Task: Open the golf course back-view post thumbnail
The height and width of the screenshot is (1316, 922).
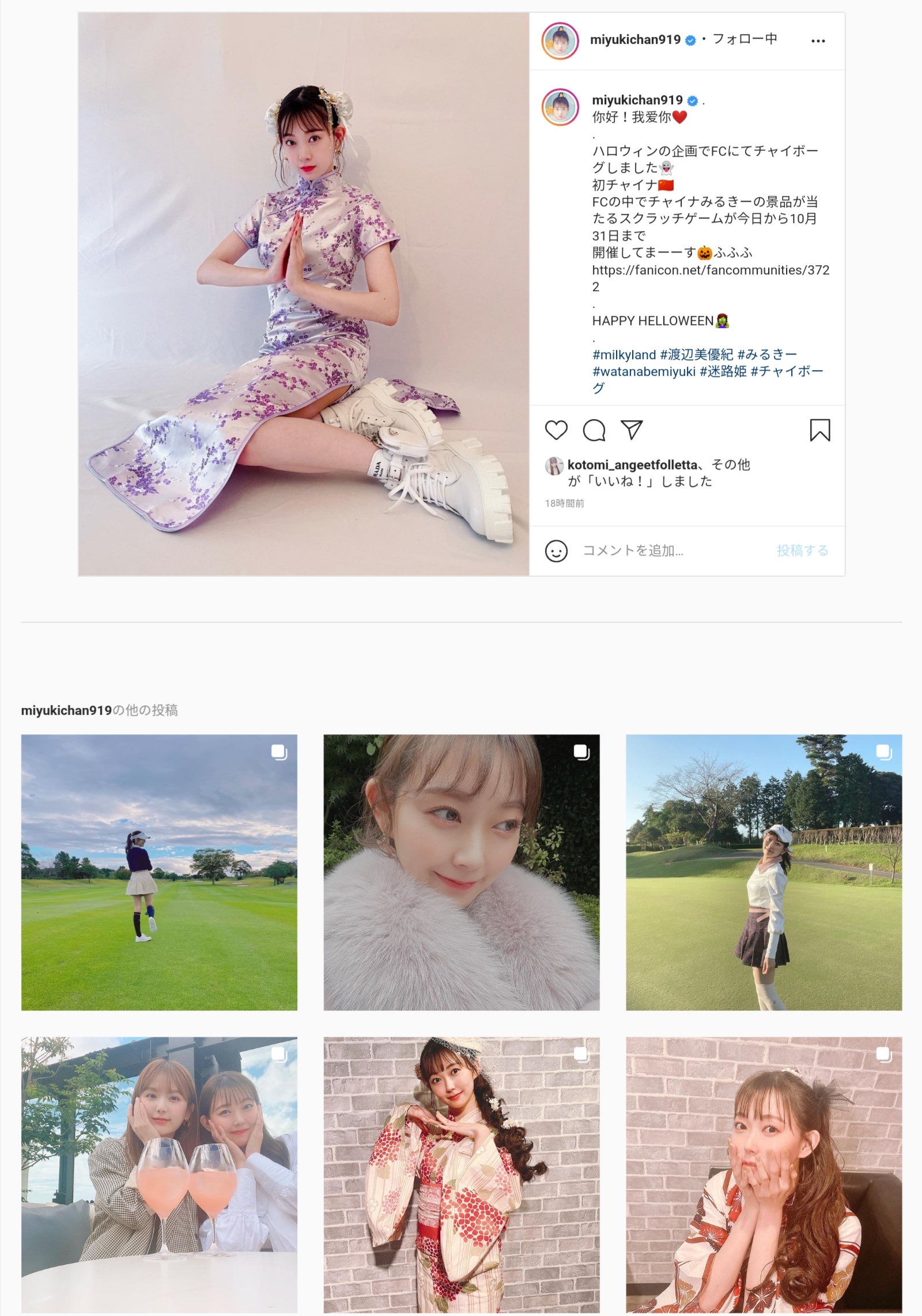Action: [x=159, y=872]
